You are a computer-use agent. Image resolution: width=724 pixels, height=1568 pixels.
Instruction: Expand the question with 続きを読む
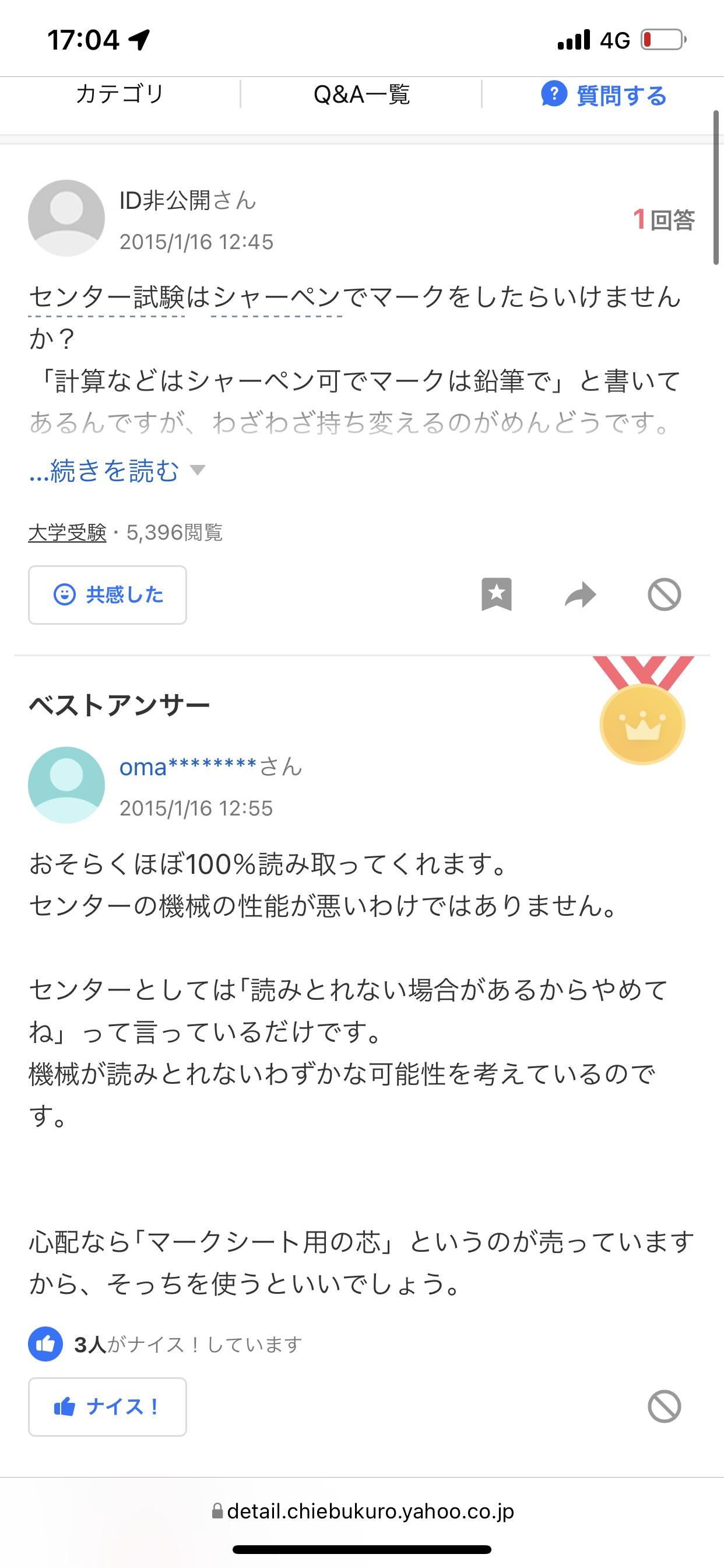coord(117,471)
